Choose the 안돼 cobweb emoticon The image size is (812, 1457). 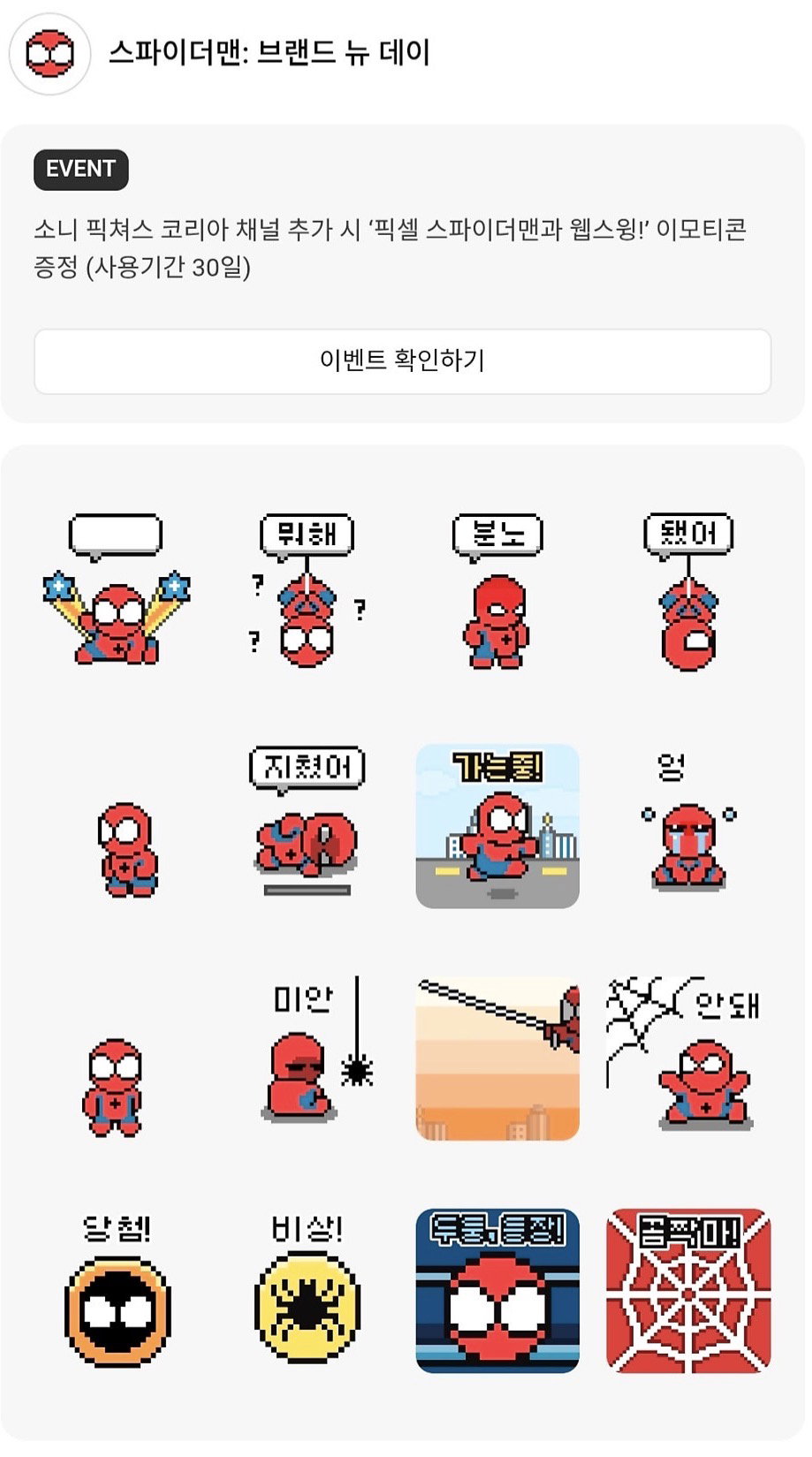pyautogui.click(x=683, y=1053)
